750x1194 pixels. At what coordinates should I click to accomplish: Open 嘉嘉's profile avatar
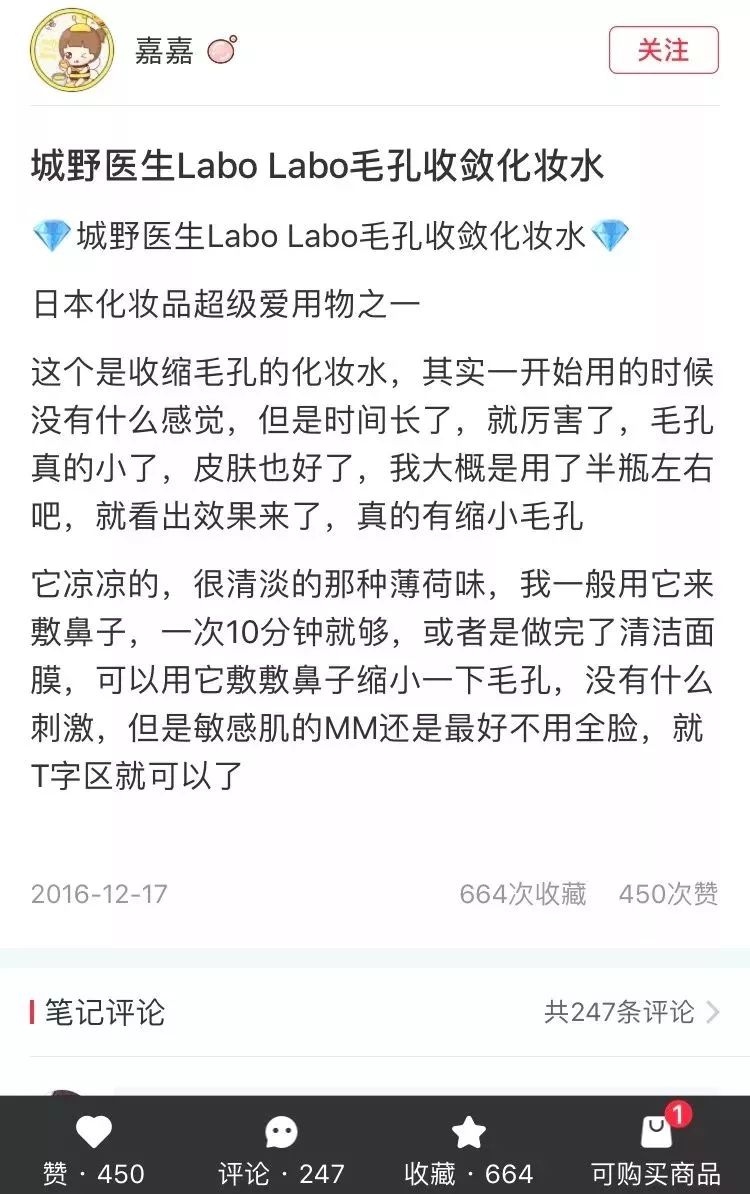[x=72, y=49]
